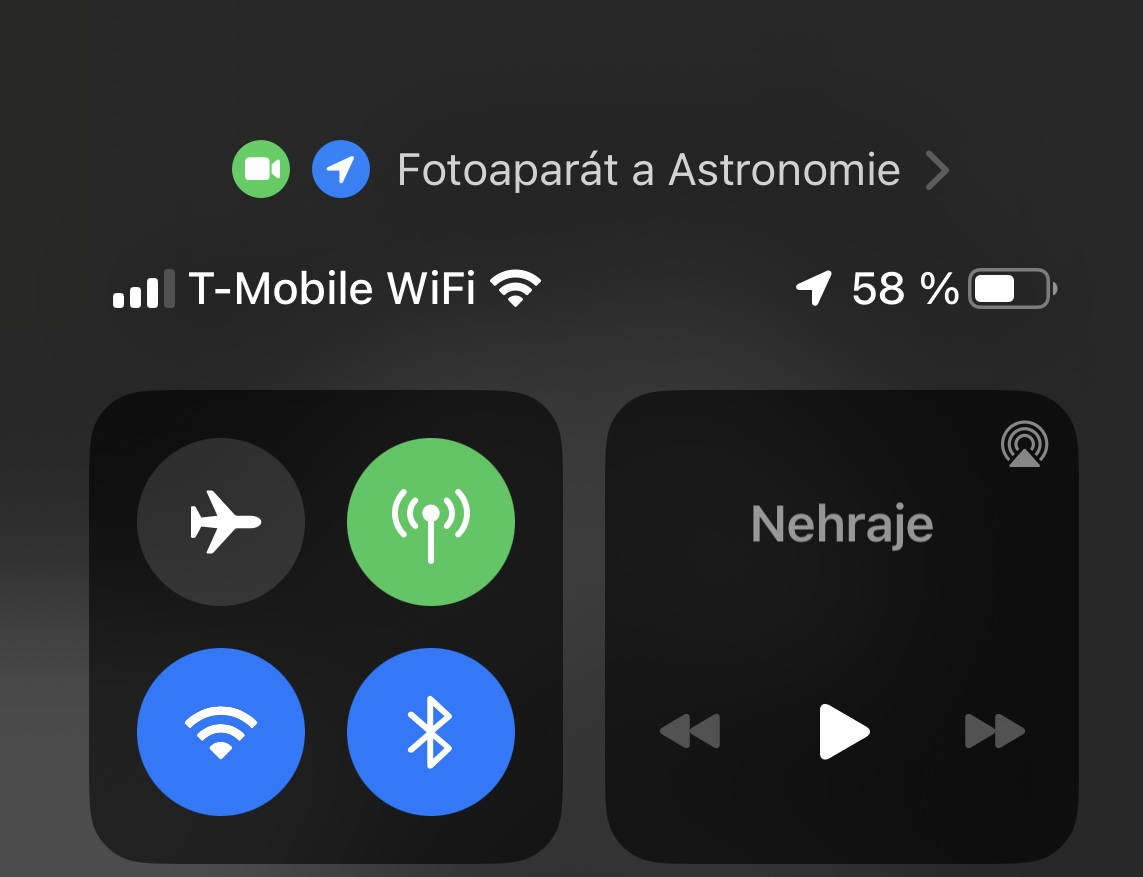Open Fotoaparát a Astronomie privacy details
Screen dimensions: 1143x877
tap(648, 171)
